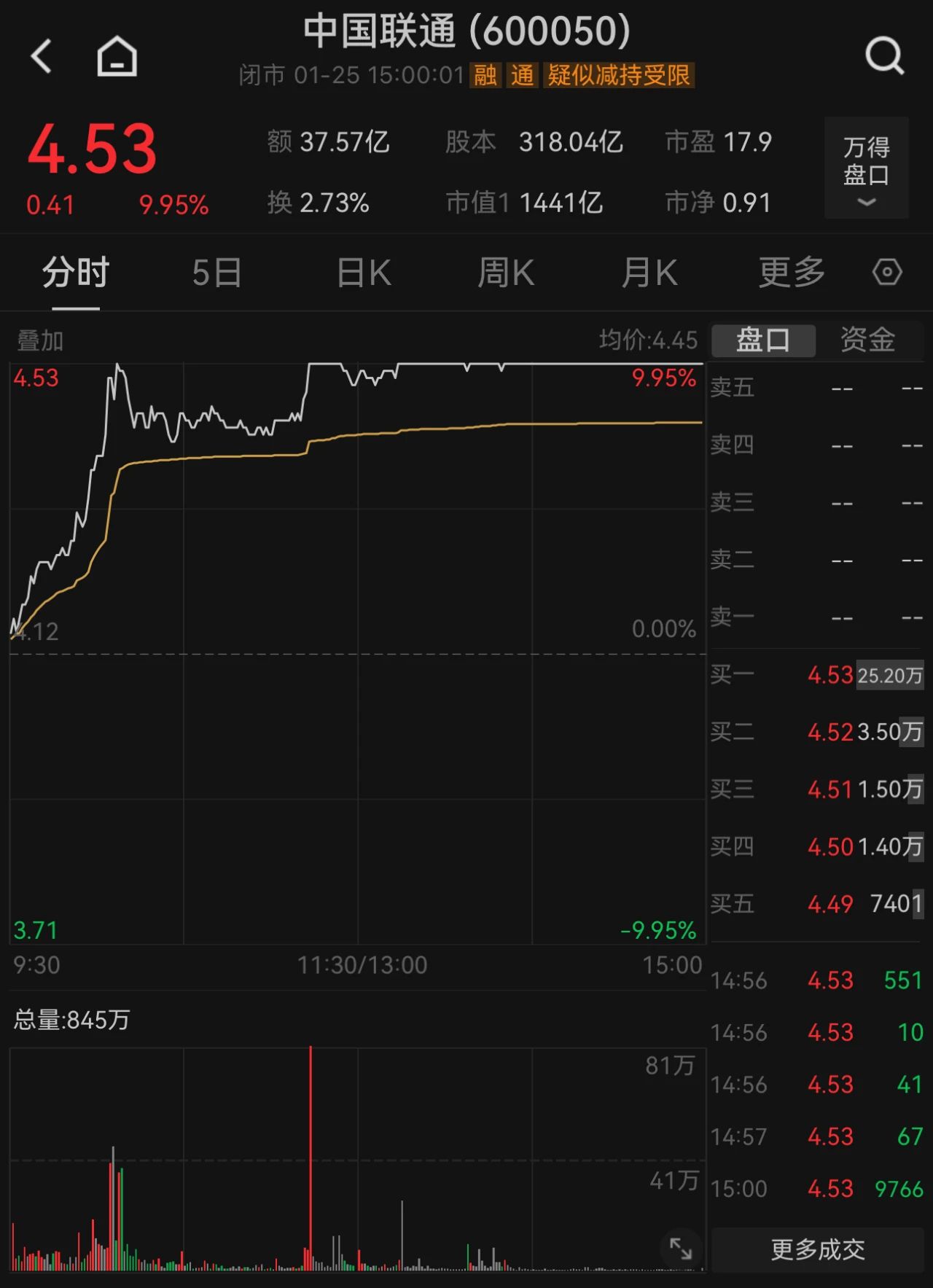Tap 叠加 to overlay another index
The image size is (933, 1288).
(x=40, y=340)
